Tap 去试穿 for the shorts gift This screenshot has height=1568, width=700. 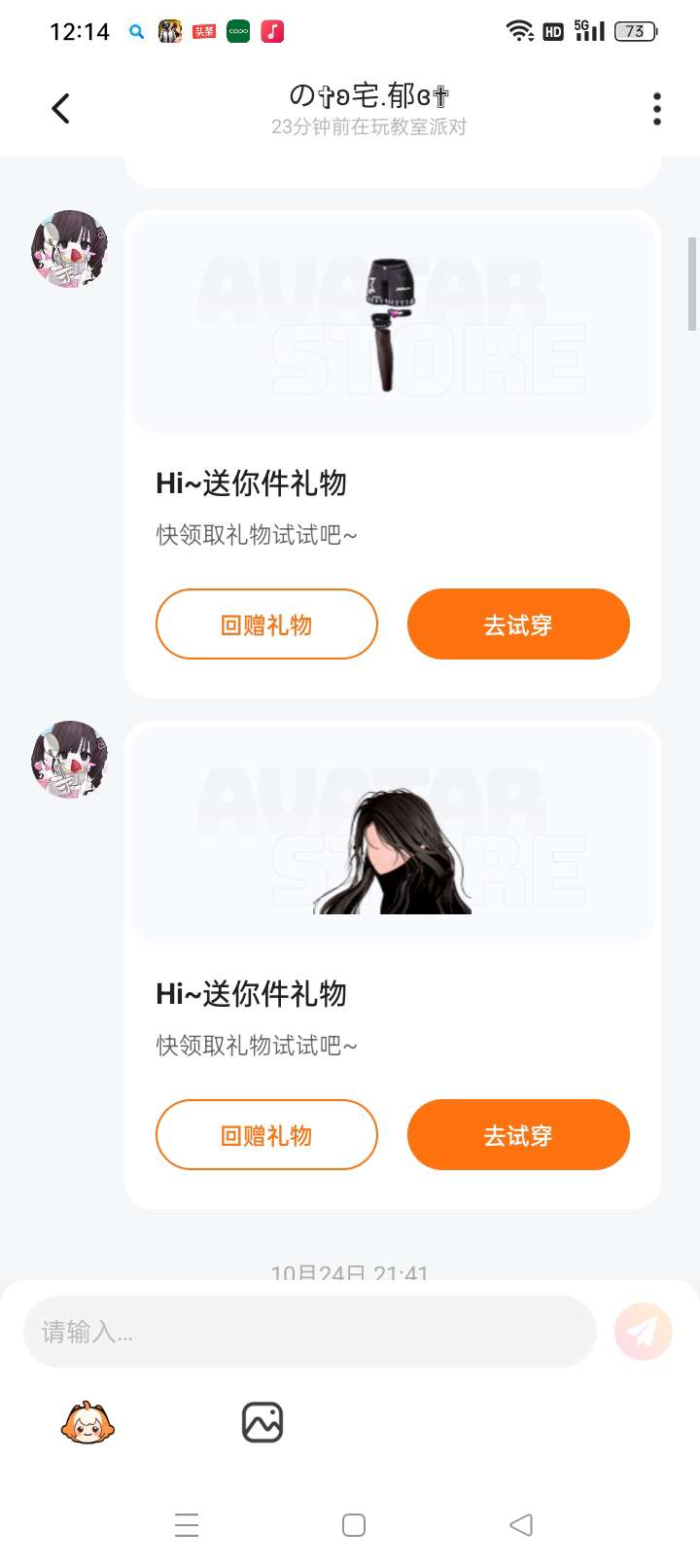[518, 624]
